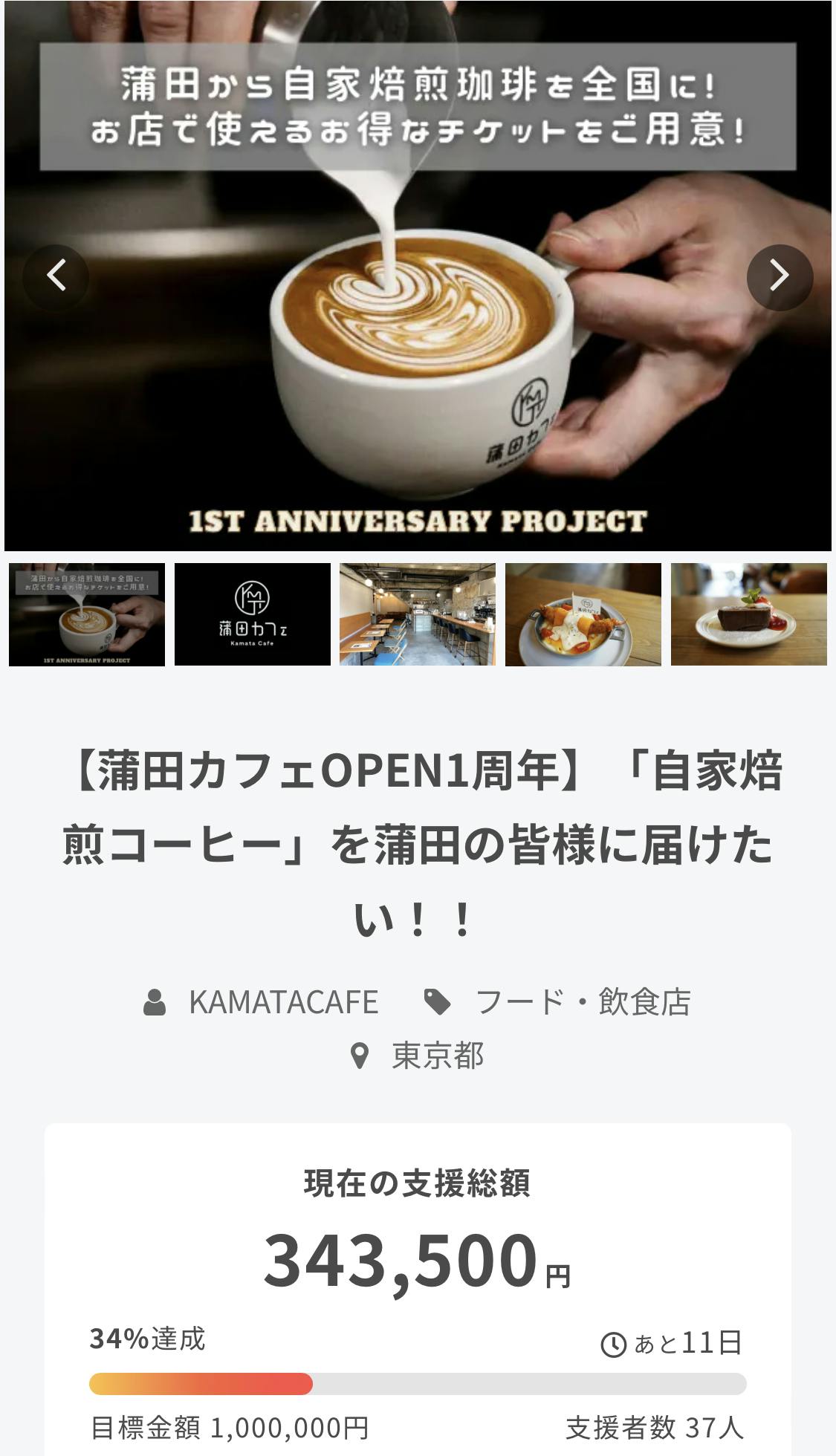
Task: Advance to the next carousel image
Action: click(780, 276)
